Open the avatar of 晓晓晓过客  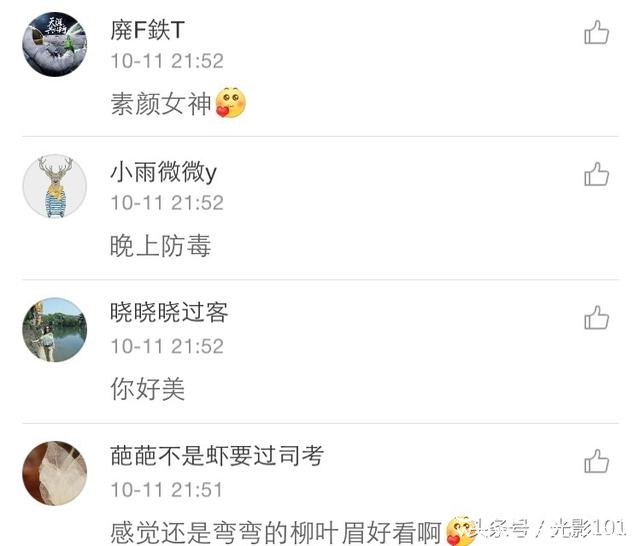pos(55,329)
